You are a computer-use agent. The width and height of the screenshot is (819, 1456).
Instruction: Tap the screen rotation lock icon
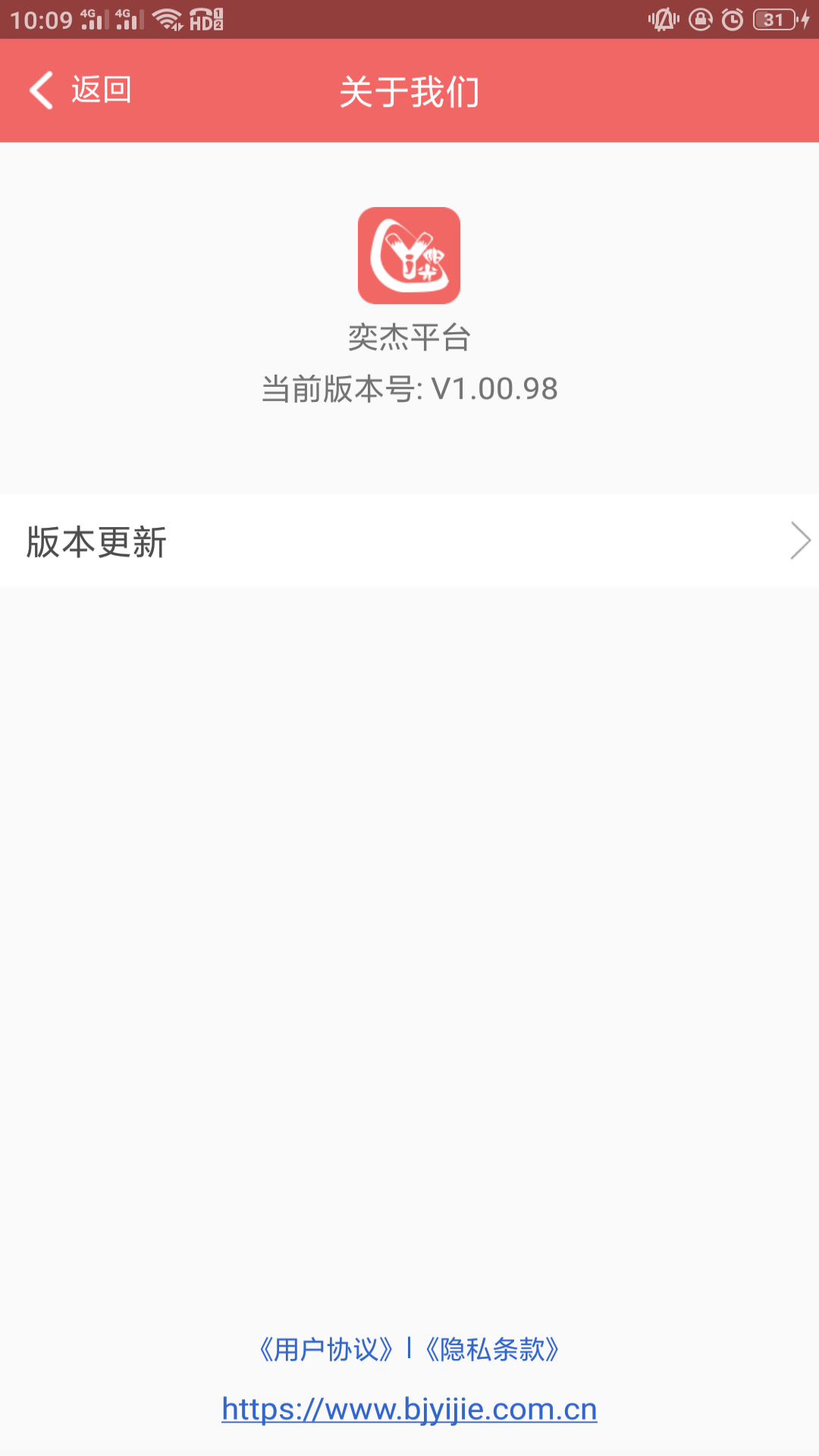(x=700, y=19)
